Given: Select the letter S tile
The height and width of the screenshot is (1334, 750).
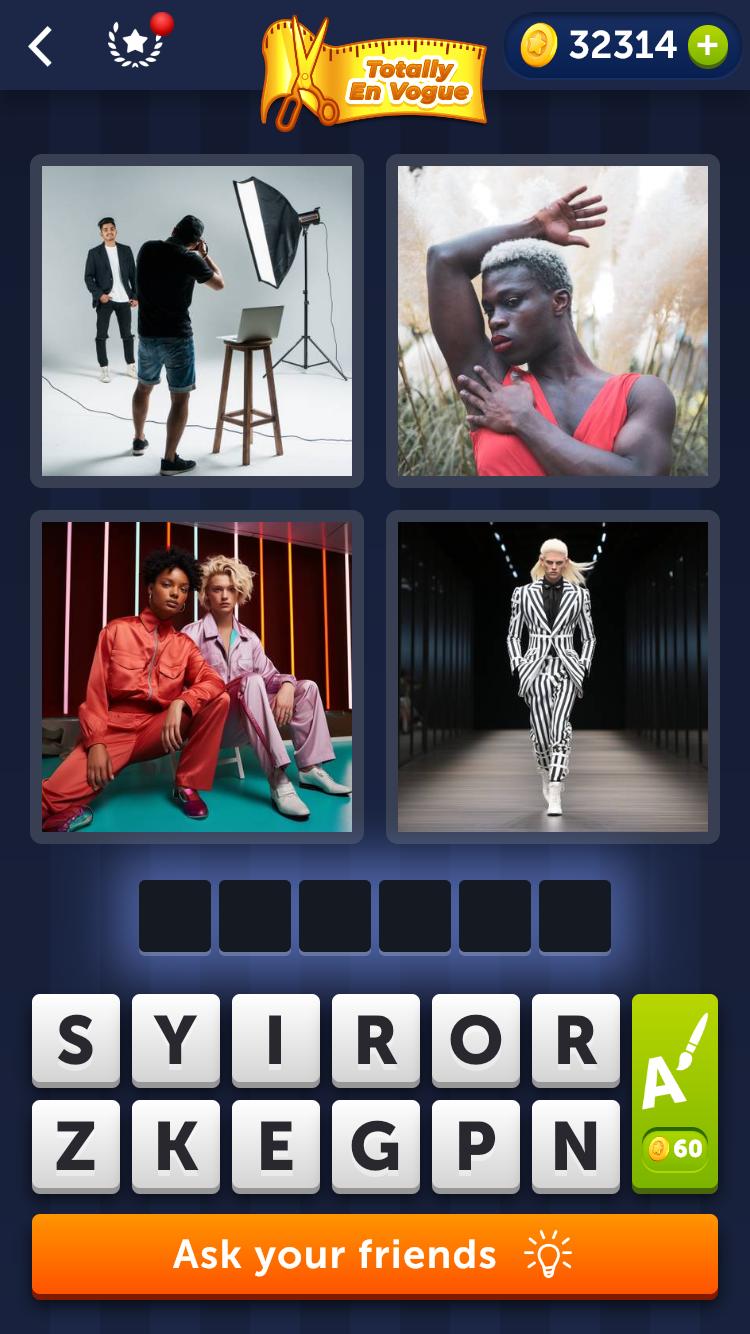Looking at the screenshot, I should point(76,1040).
